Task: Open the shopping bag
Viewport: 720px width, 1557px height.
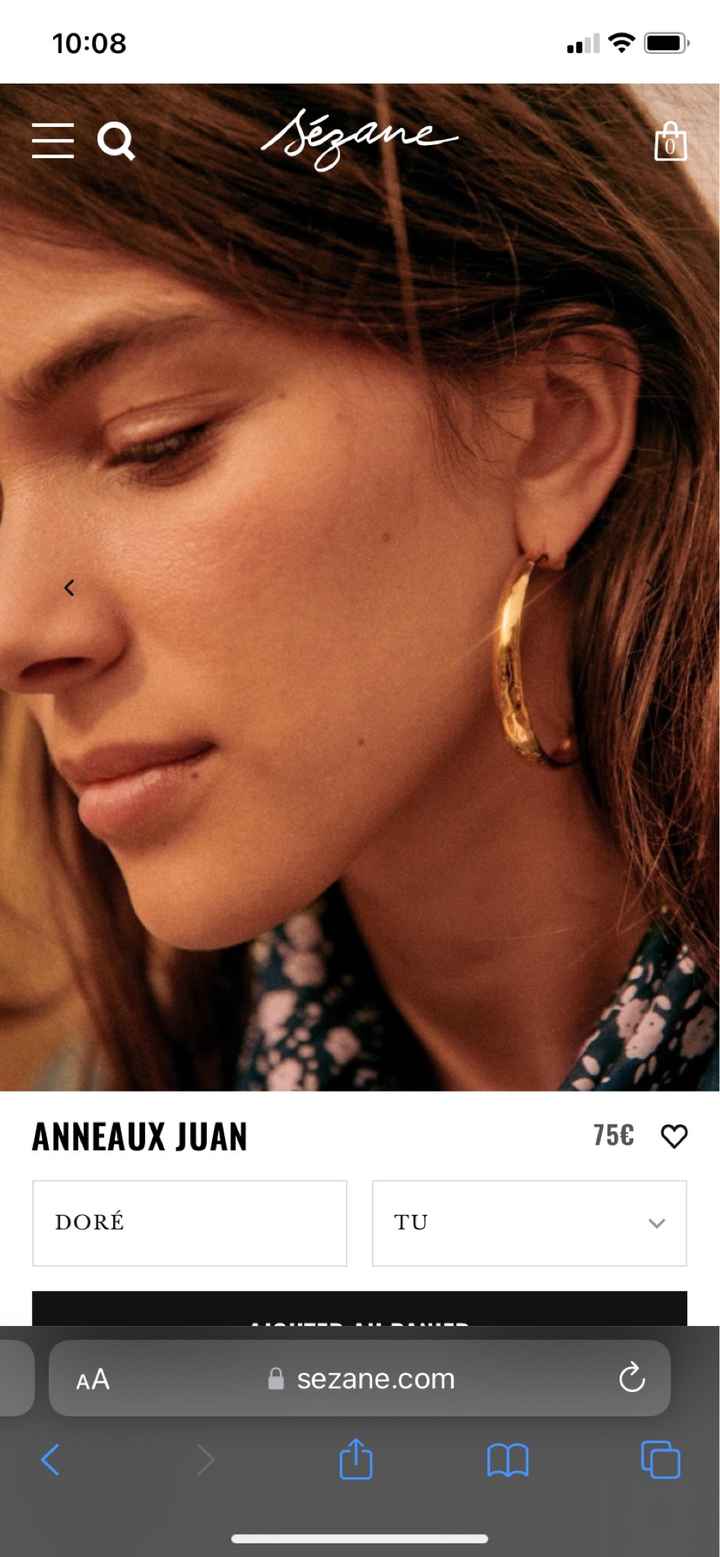Action: (x=670, y=142)
